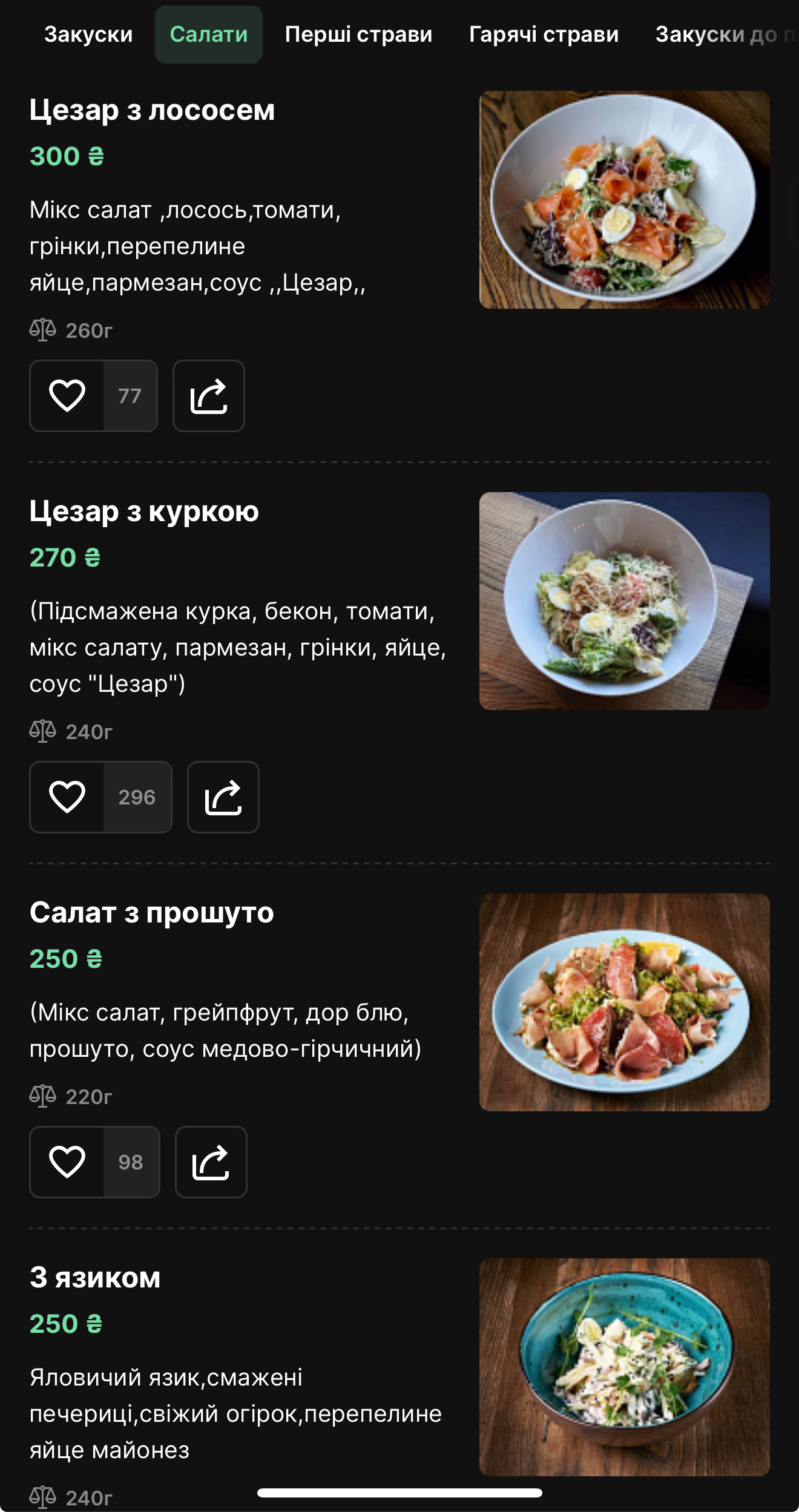Image resolution: width=799 pixels, height=1512 pixels.
Task: Go to the Гарячі страви tab
Action: (544, 35)
